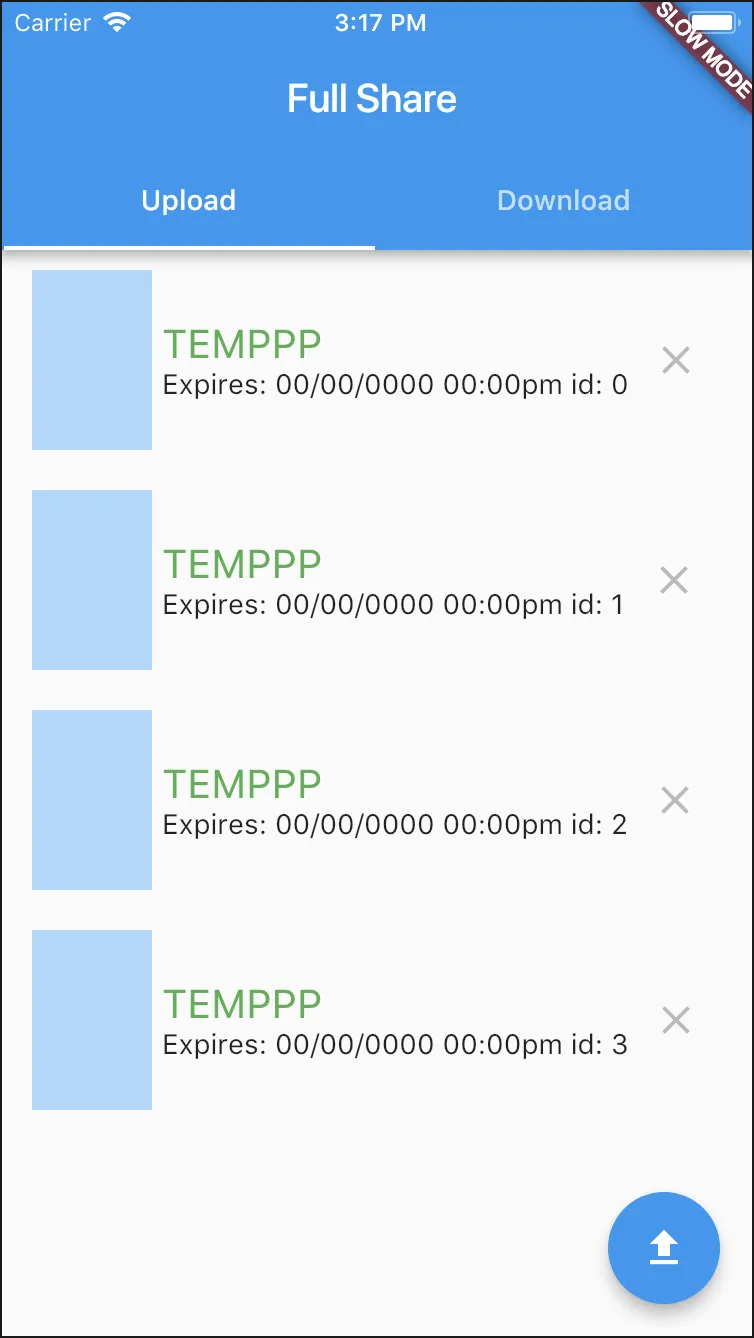Switch to the Download tab
754x1338 pixels.
[563, 201]
